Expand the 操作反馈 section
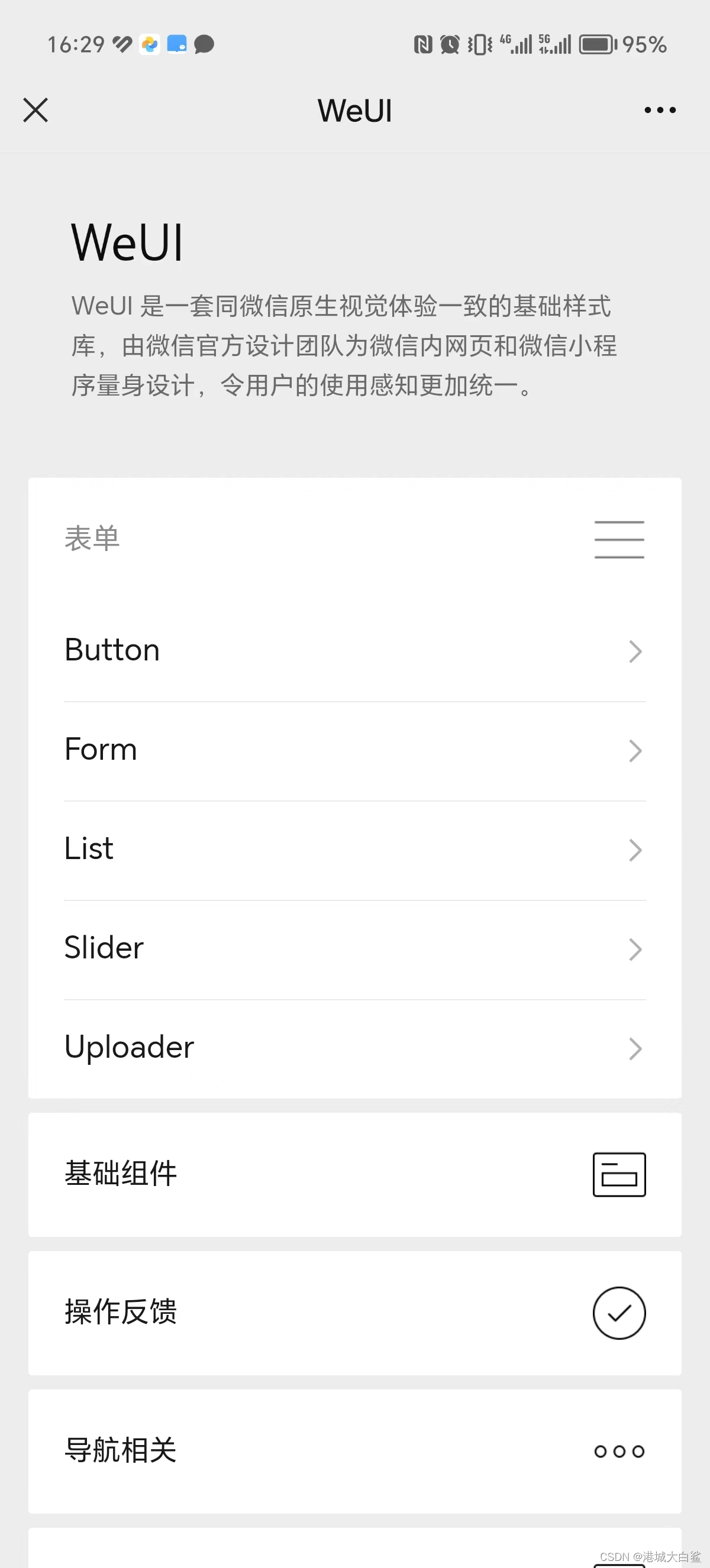The image size is (710, 1568). point(354,1313)
